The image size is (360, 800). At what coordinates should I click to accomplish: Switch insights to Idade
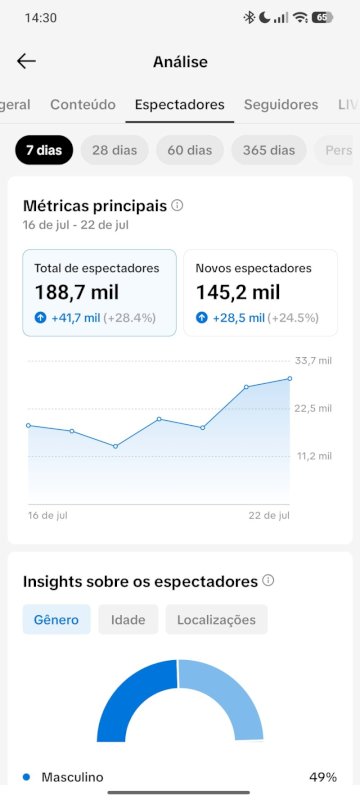(x=128, y=619)
